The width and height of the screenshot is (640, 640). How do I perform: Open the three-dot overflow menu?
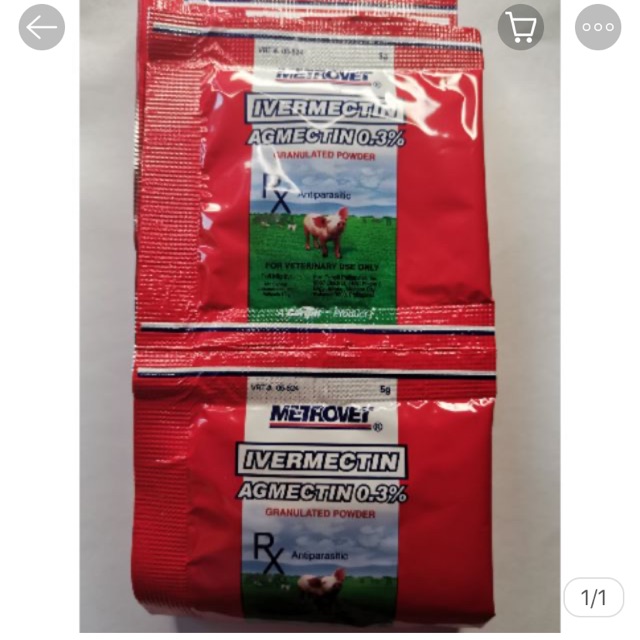tap(598, 27)
